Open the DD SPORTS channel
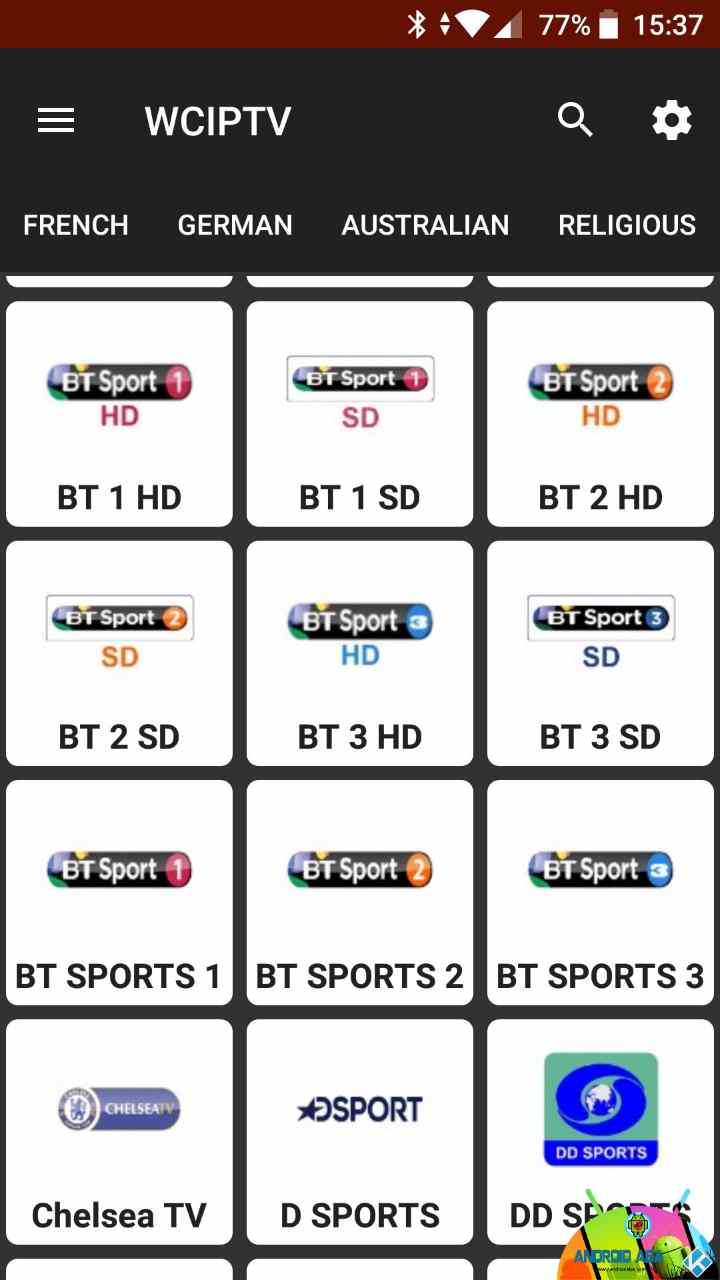Image resolution: width=720 pixels, height=1280 pixels. click(600, 1132)
